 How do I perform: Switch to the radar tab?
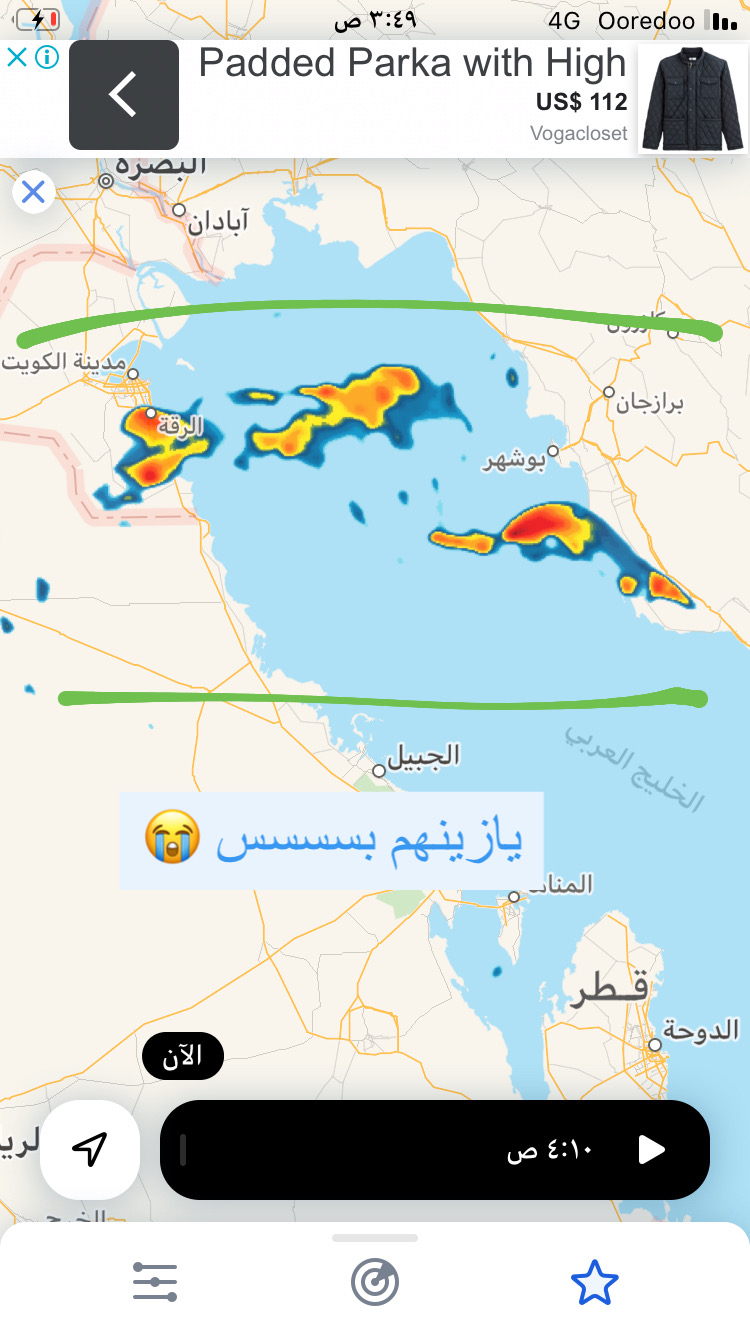point(375,1282)
